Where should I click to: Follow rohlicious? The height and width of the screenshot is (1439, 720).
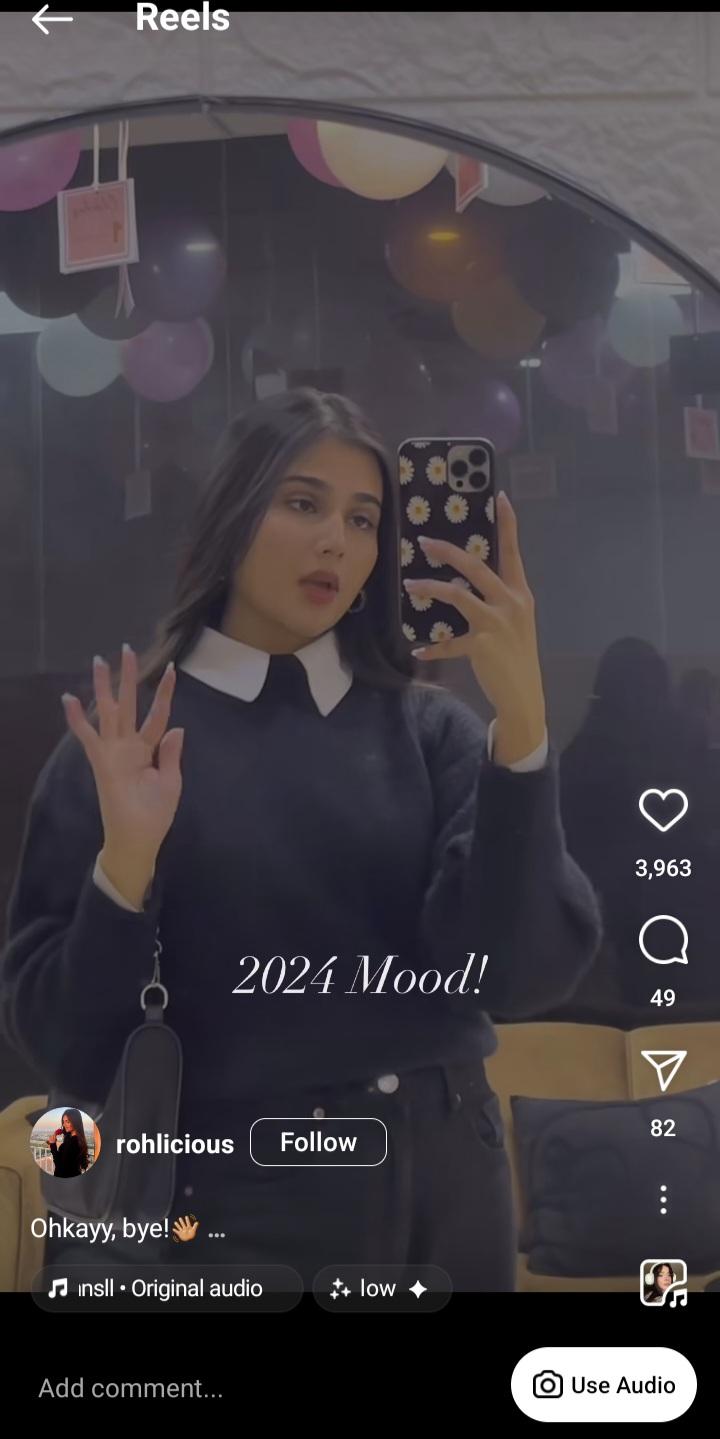point(318,1142)
